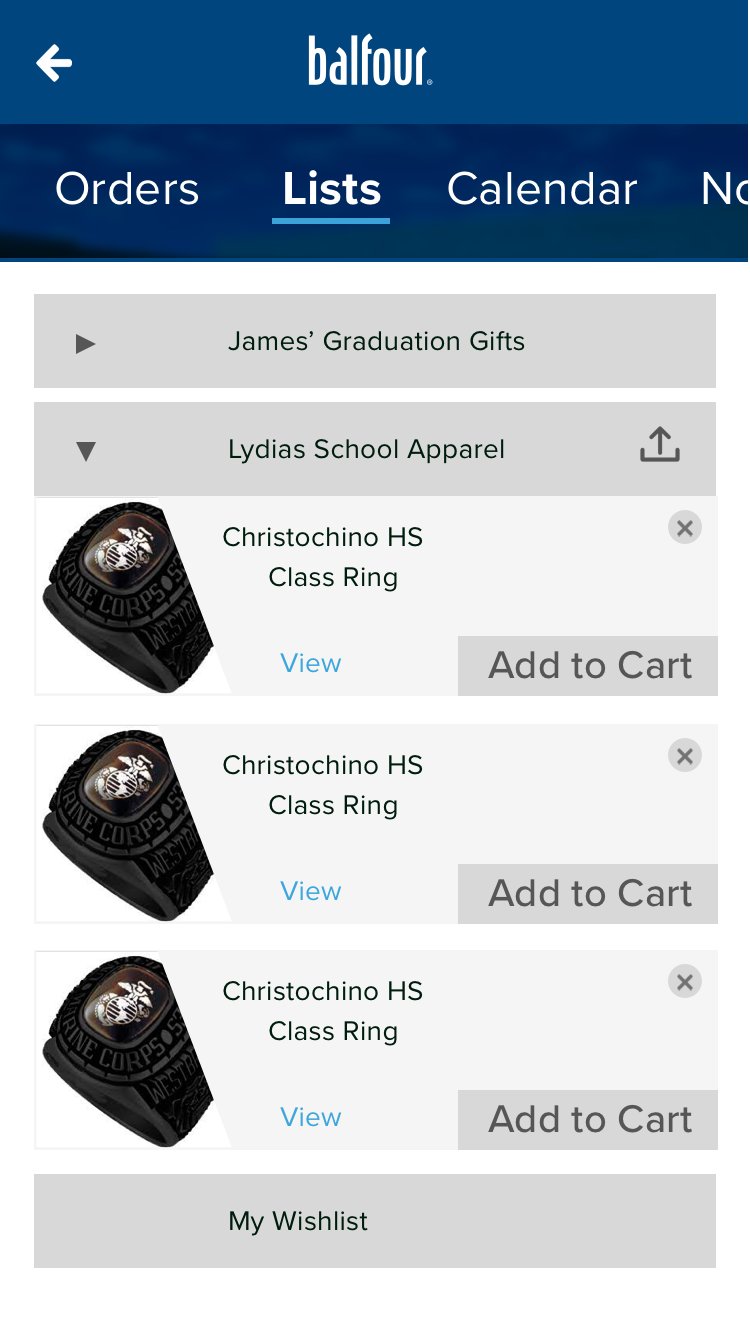Add the first Class Ring to cart
The image size is (750, 1334).
click(x=589, y=666)
